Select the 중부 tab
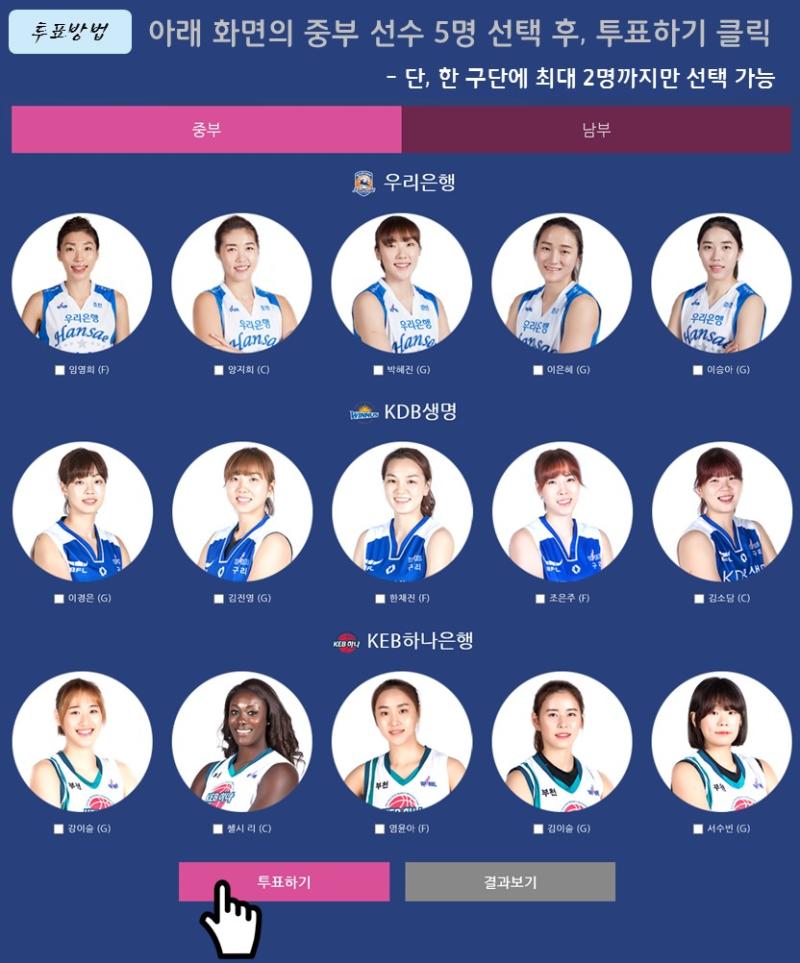The image size is (800, 963). 206,130
